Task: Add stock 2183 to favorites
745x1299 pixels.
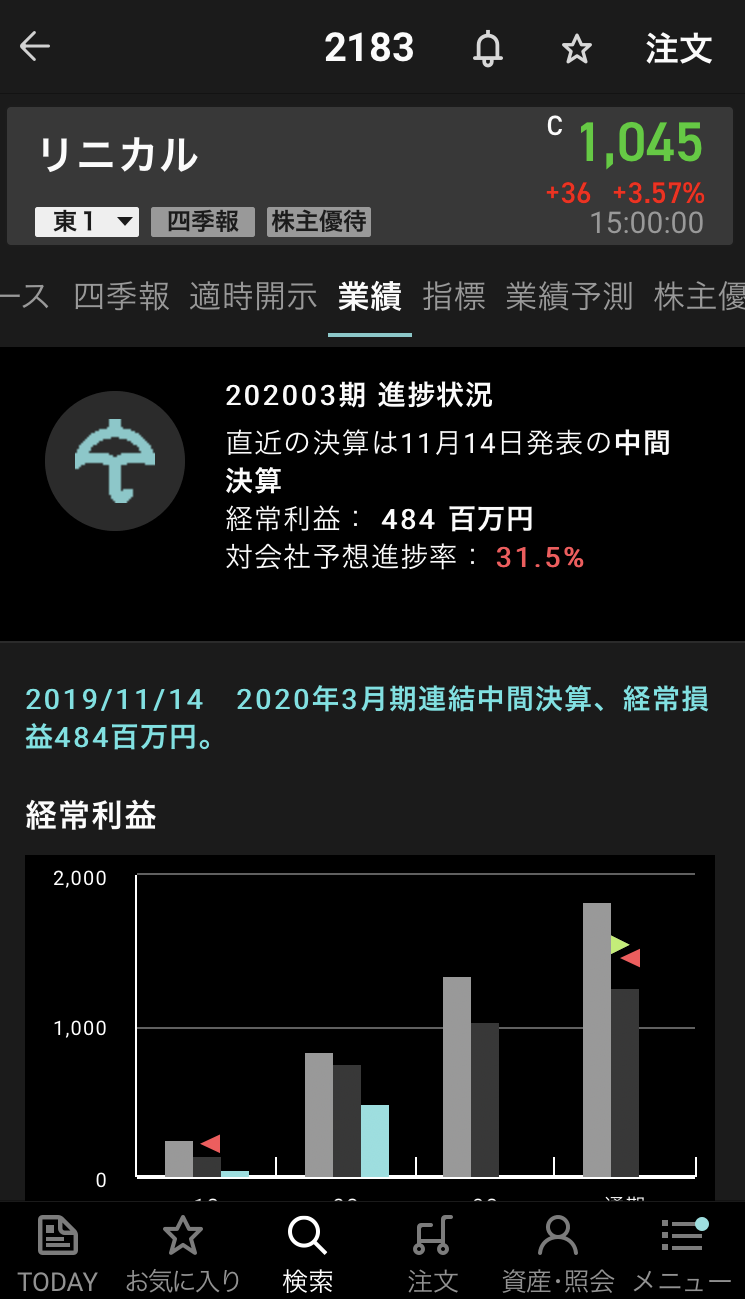Action: click(x=576, y=48)
